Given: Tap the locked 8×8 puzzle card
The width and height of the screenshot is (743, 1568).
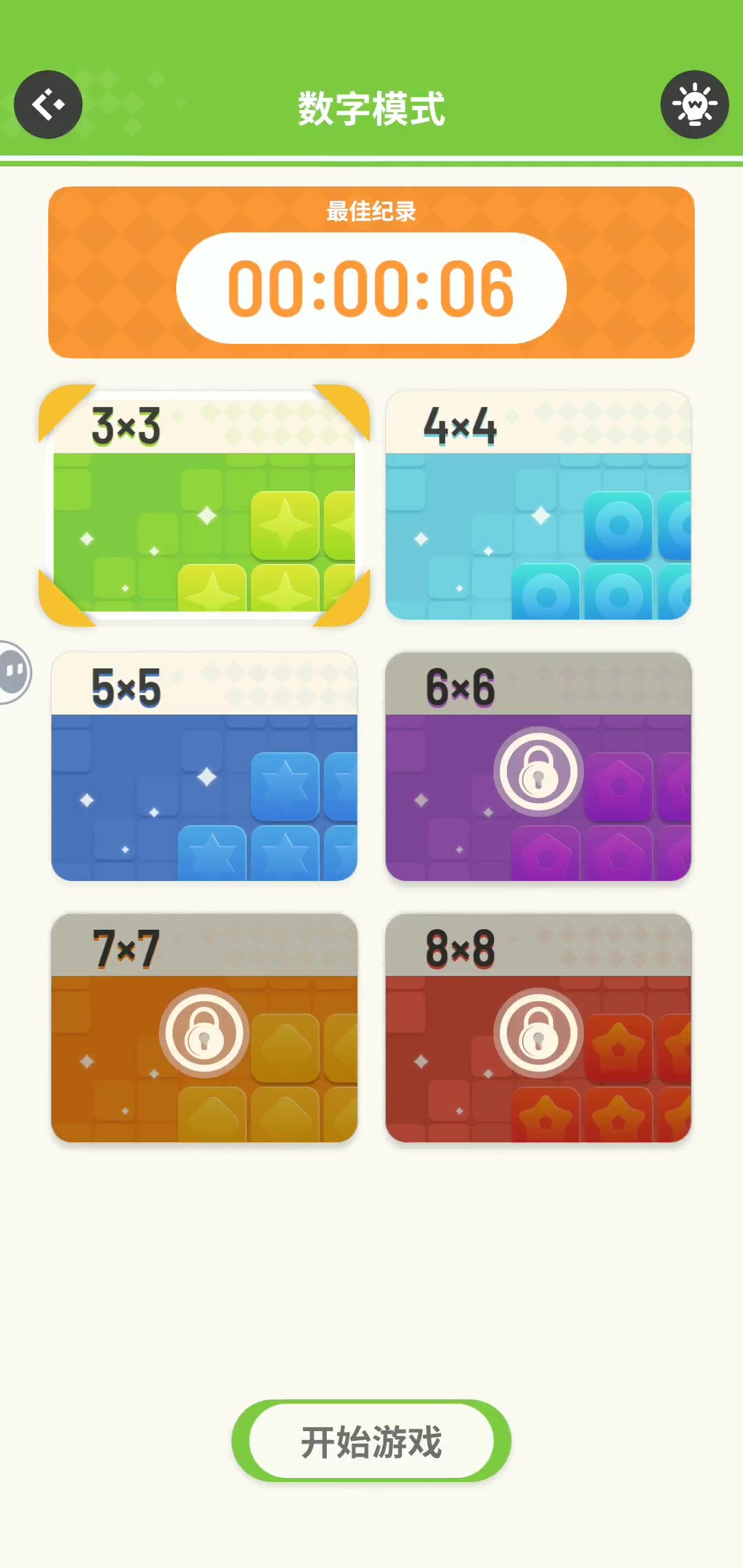Looking at the screenshot, I should (538, 1028).
